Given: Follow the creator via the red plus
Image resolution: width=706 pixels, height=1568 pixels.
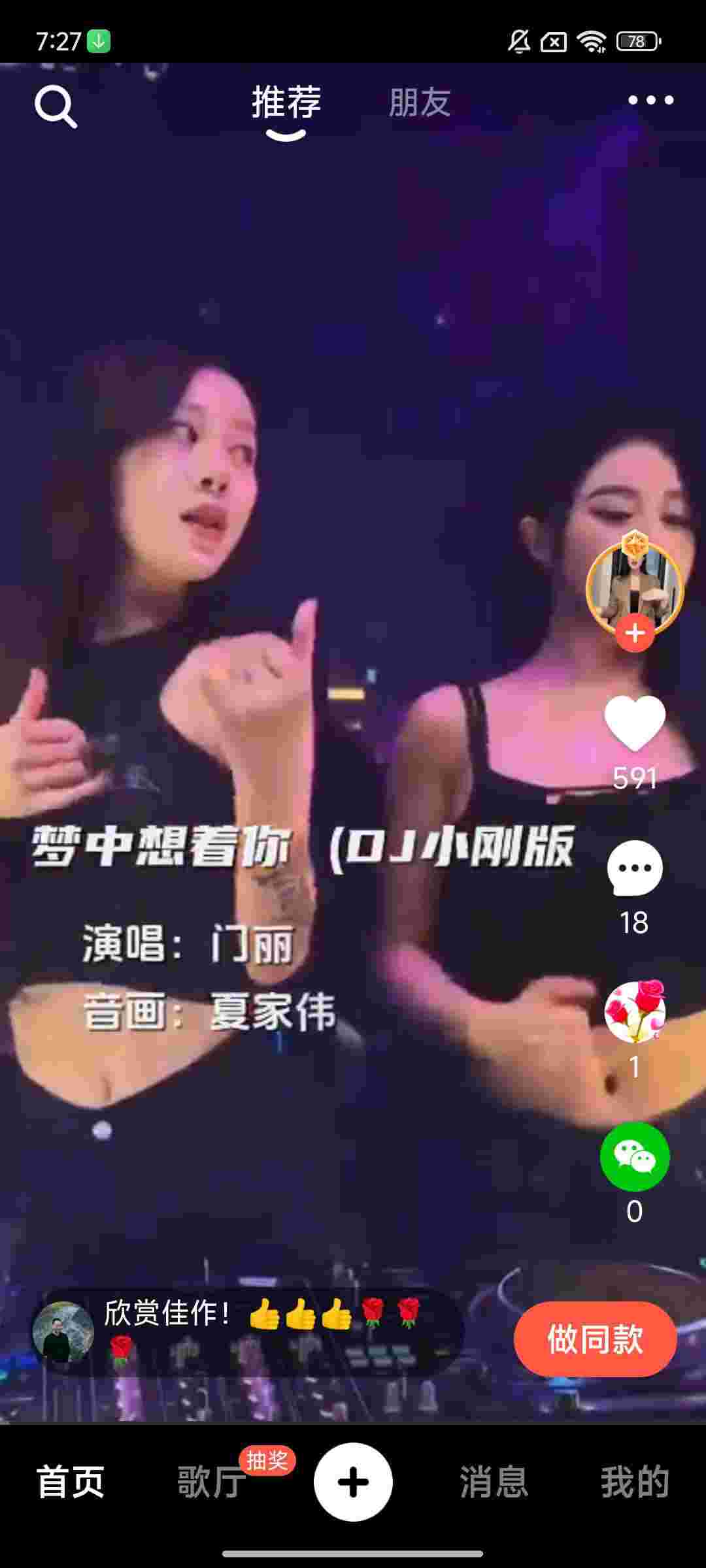Looking at the screenshot, I should (x=635, y=633).
